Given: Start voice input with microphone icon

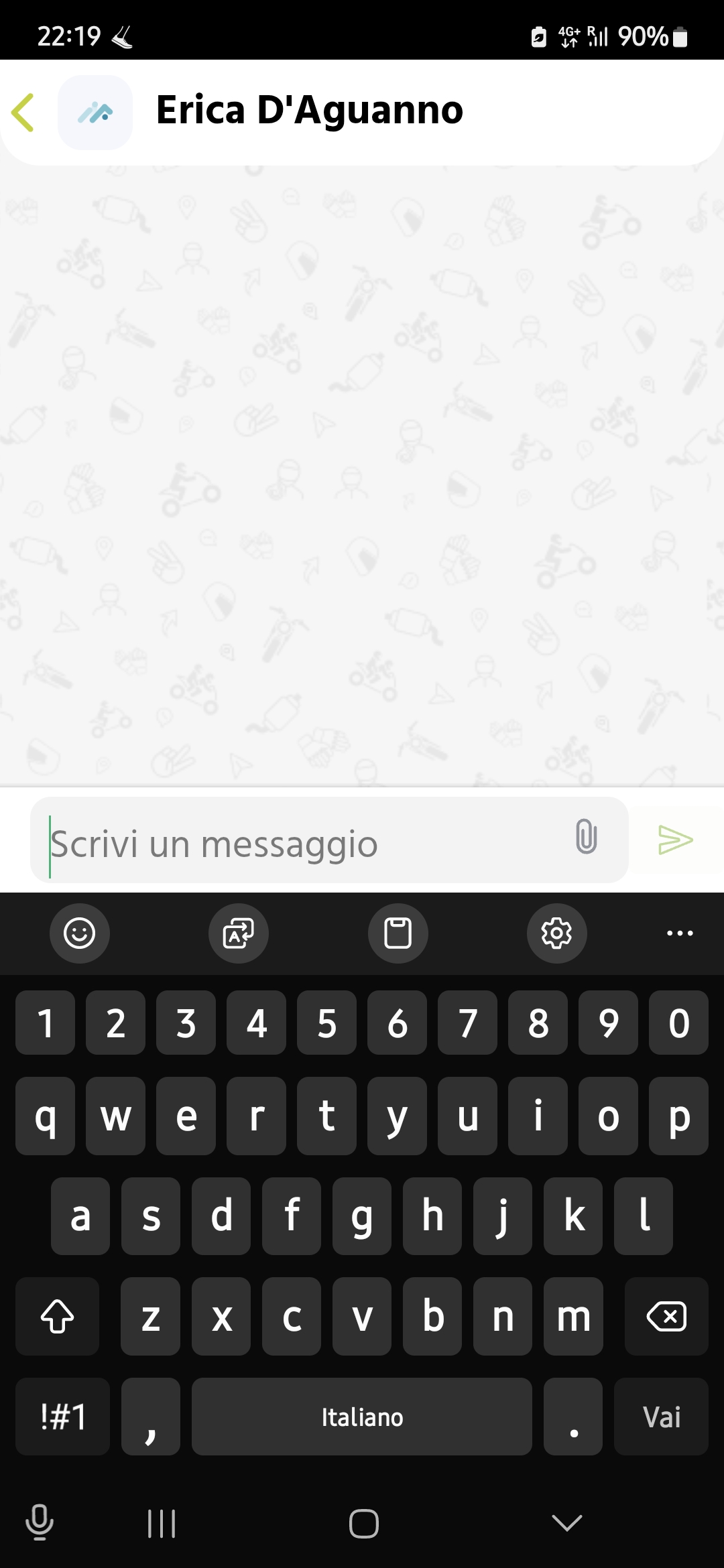Looking at the screenshot, I should (40, 1521).
